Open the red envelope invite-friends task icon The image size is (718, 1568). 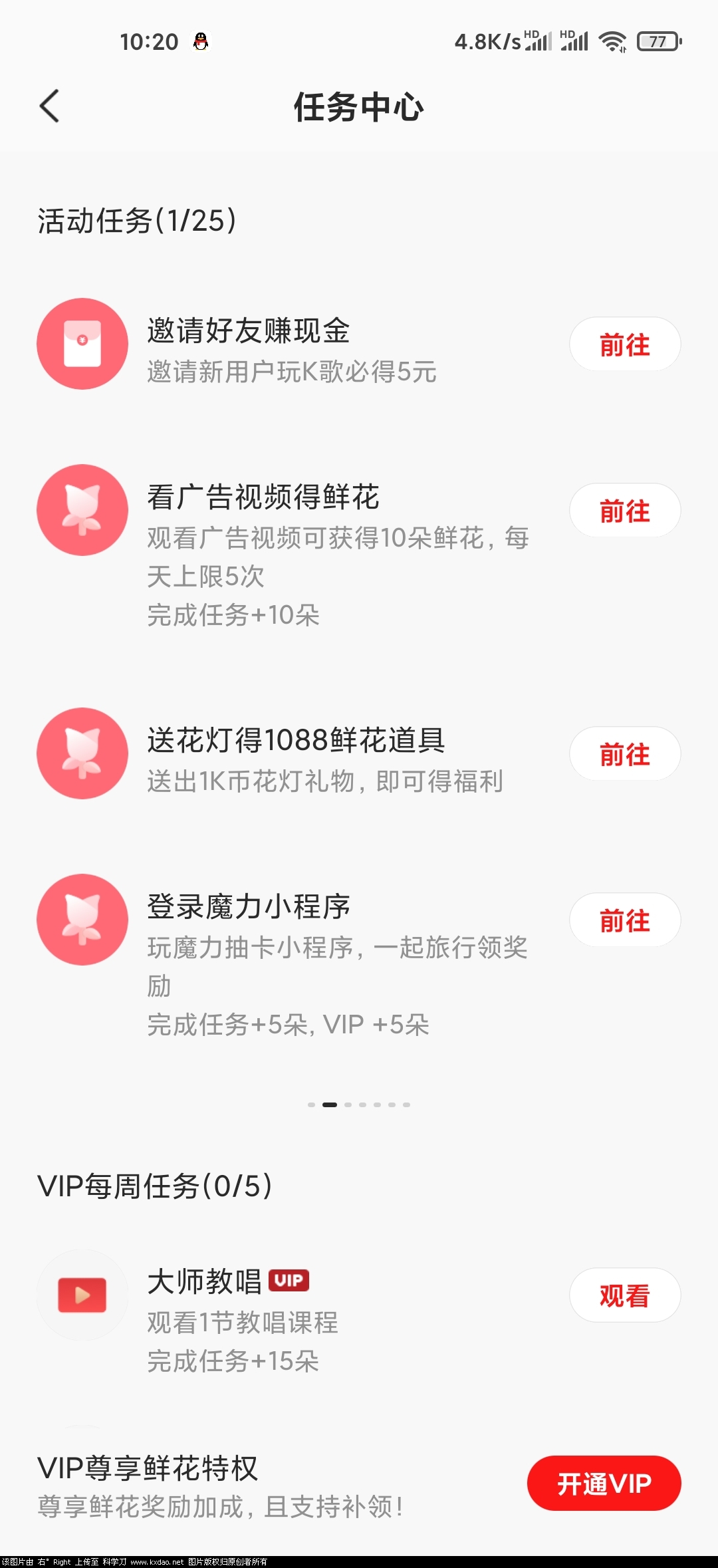82,344
